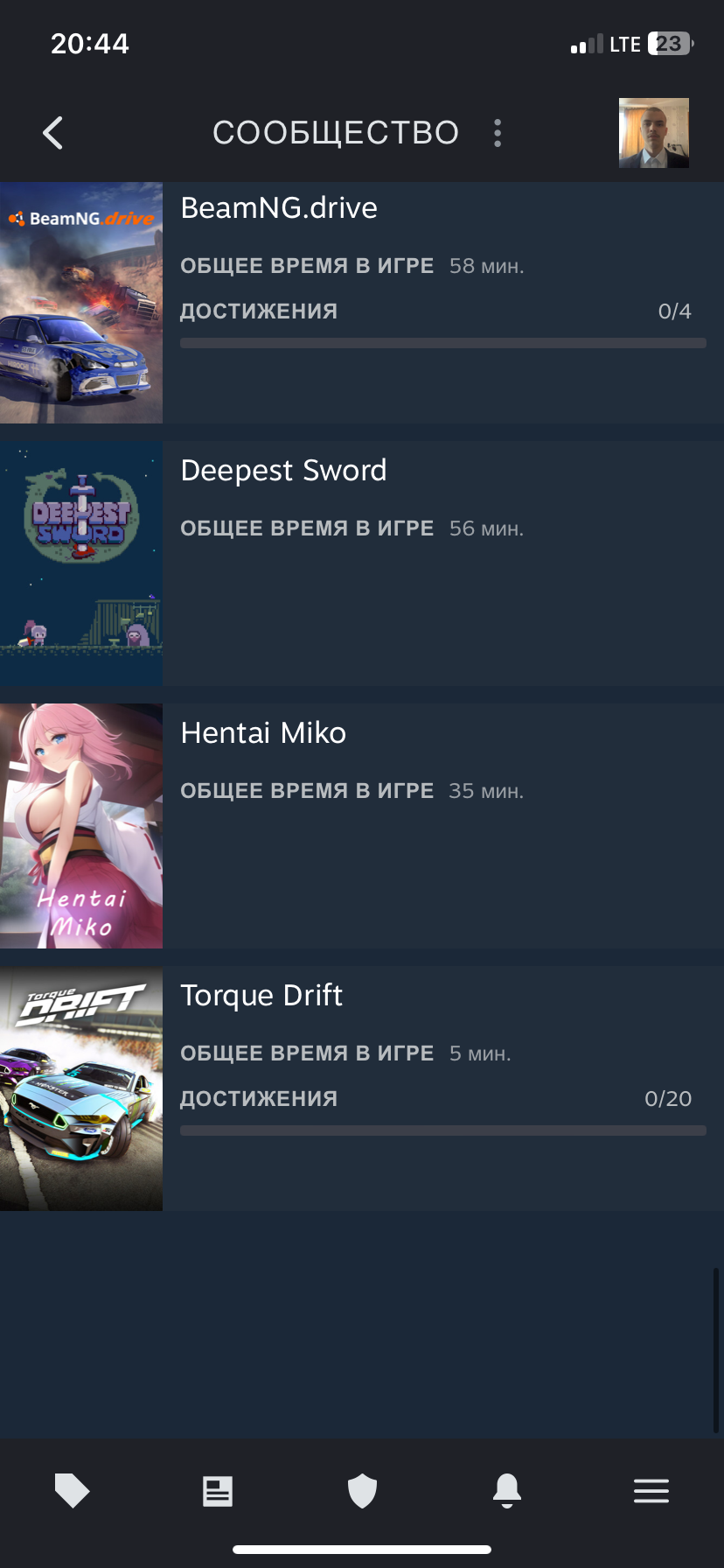The image size is (724, 1568).
Task: Open the three-dot menu next to Сообщество
Action: tap(498, 133)
